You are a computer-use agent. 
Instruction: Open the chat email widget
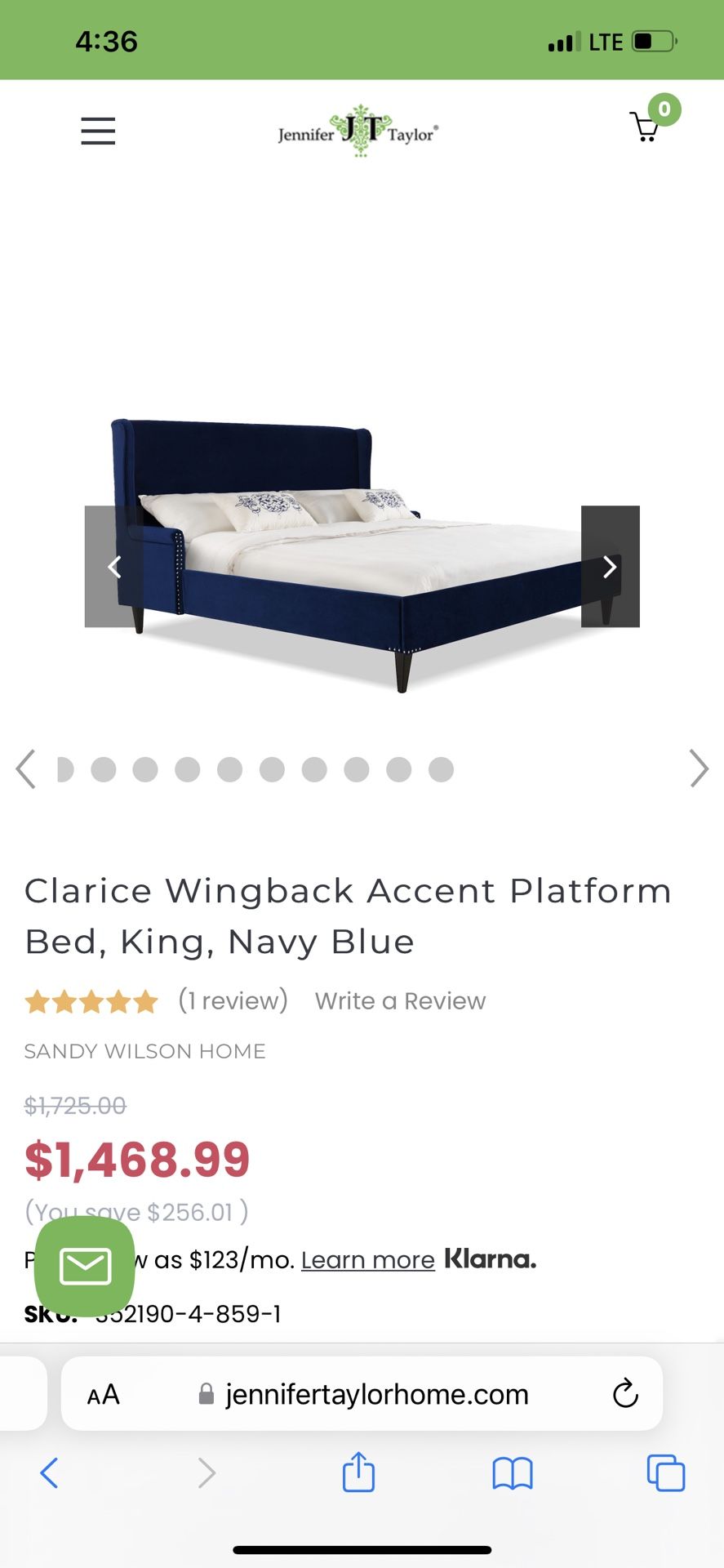(82, 1267)
